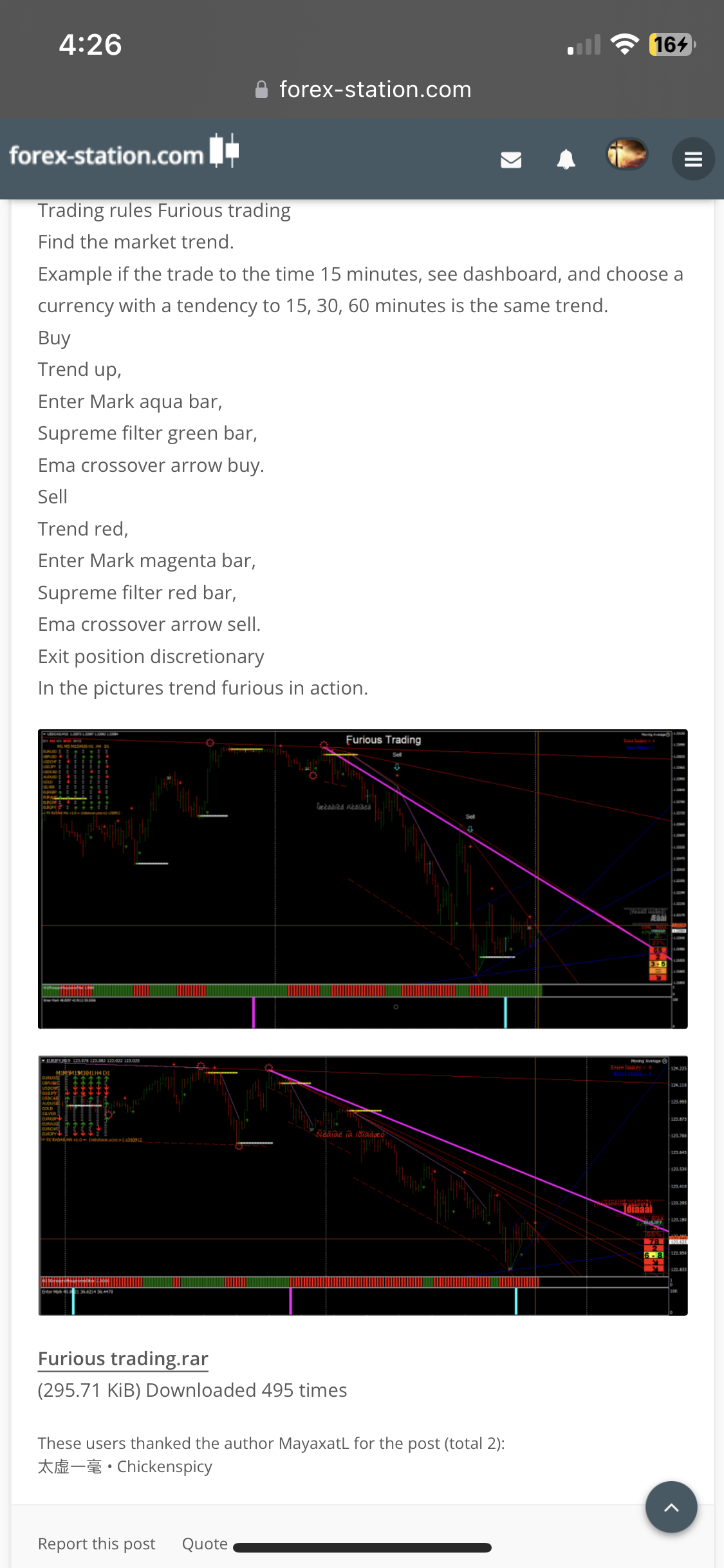Open the notifications bell
The width and height of the screenshot is (724, 1568).
click(x=566, y=159)
